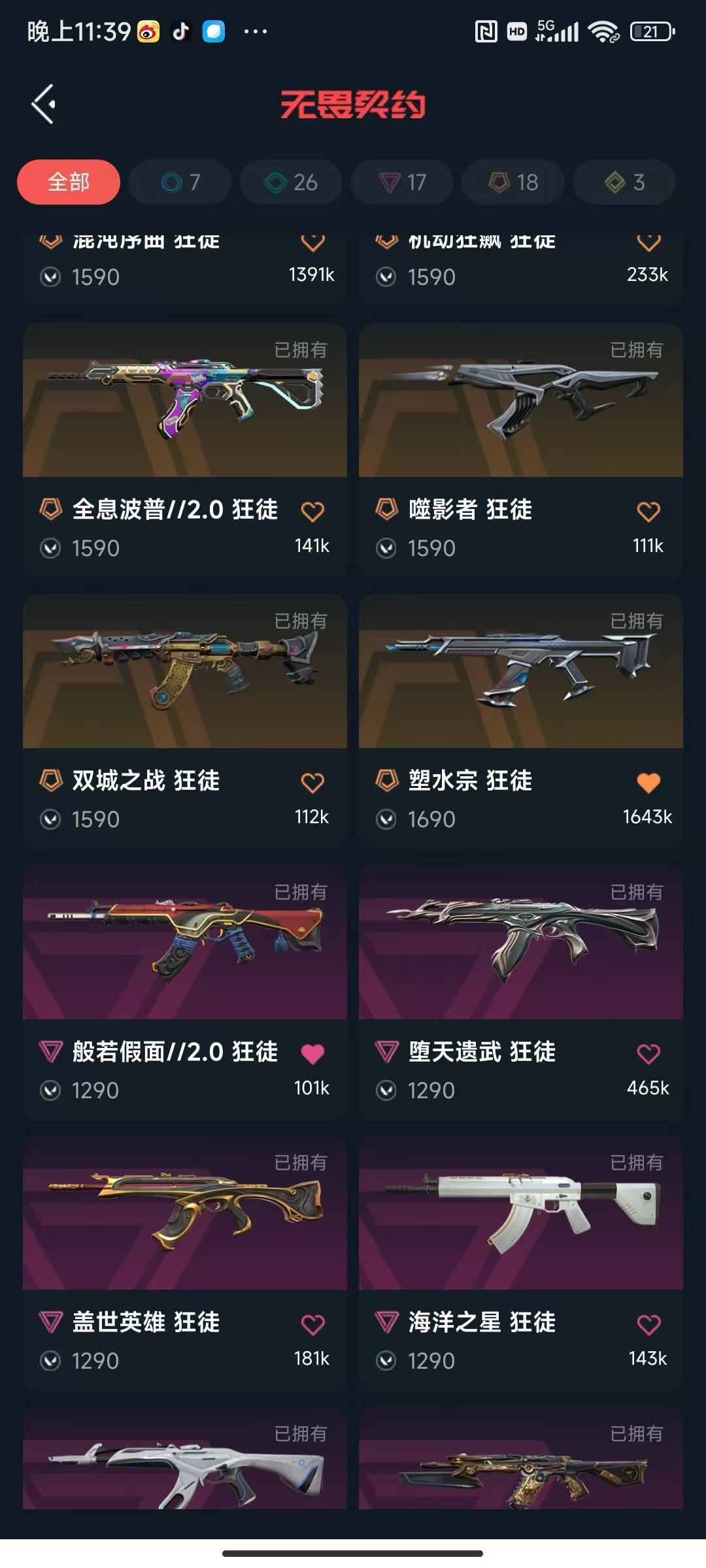Like the 全息波普//2.0 狂徒 skin
The width and height of the screenshot is (706, 1568).
pyautogui.click(x=312, y=512)
